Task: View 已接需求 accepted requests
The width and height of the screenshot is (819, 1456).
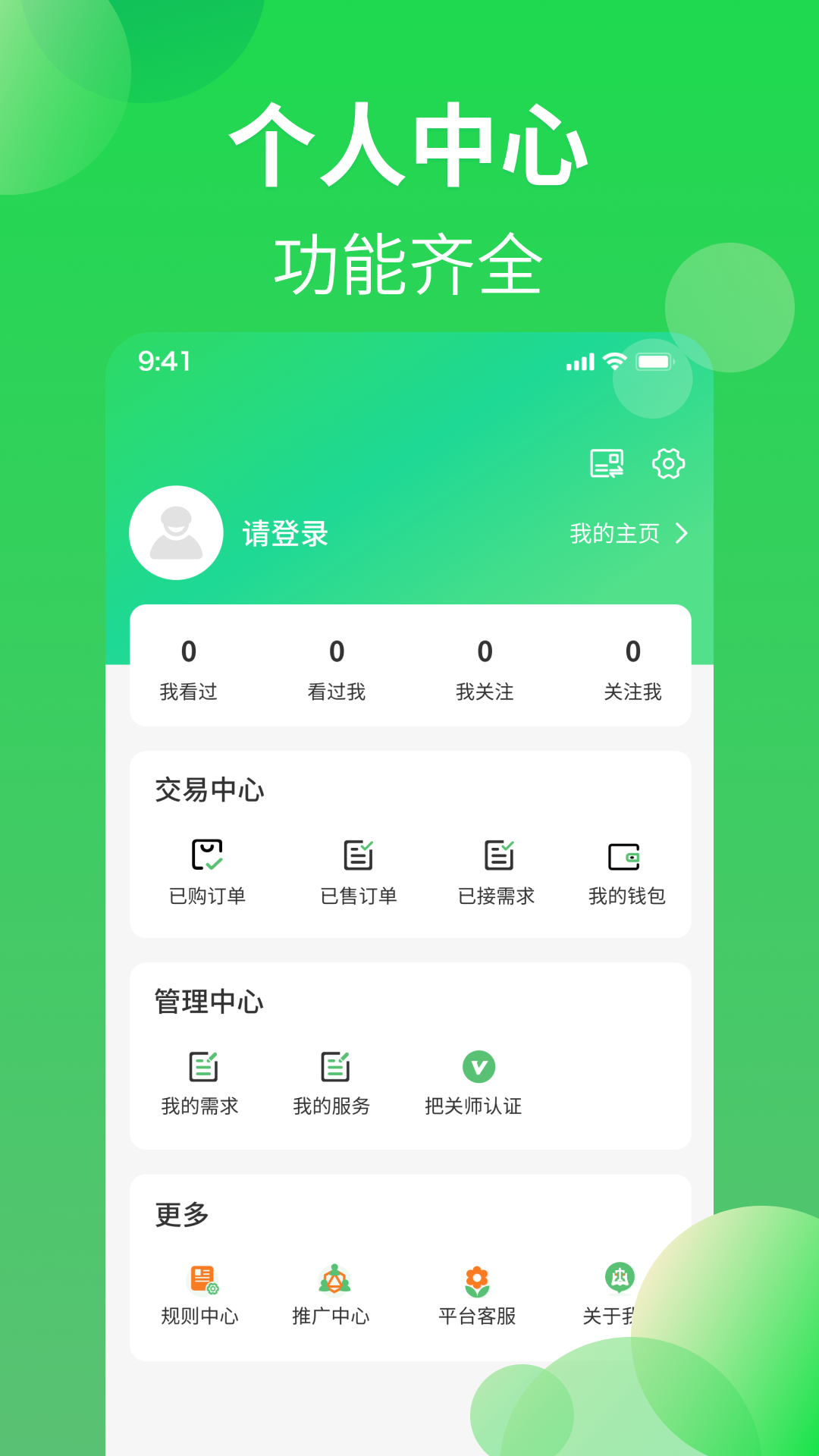Action: click(x=498, y=872)
